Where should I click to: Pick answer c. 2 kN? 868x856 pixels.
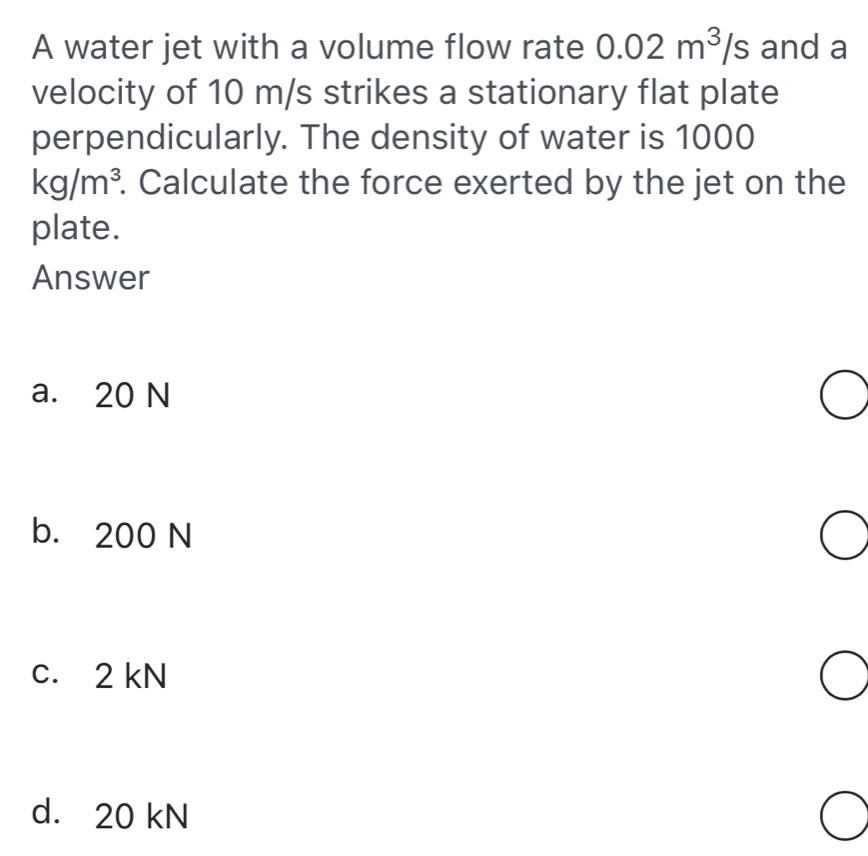[845, 675]
